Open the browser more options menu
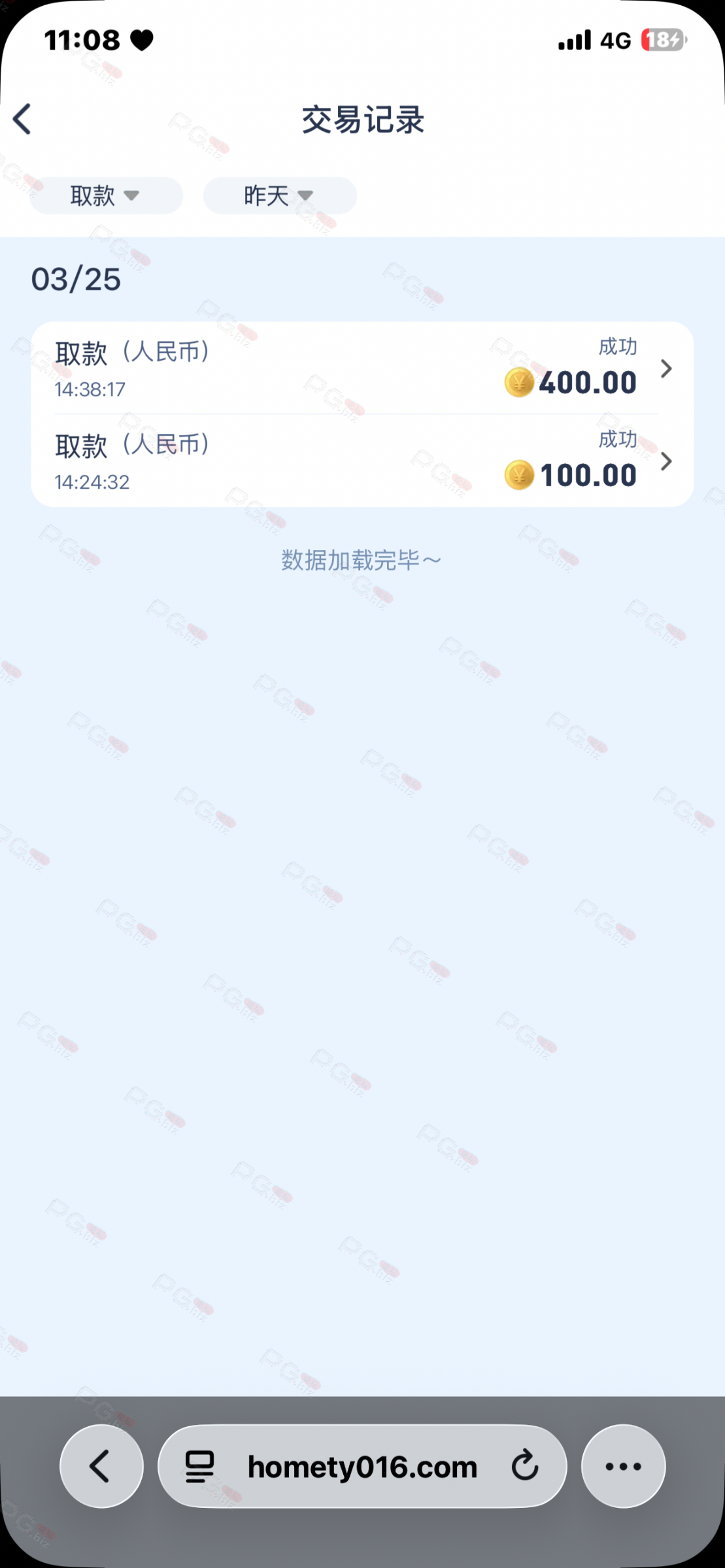 (x=623, y=1466)
